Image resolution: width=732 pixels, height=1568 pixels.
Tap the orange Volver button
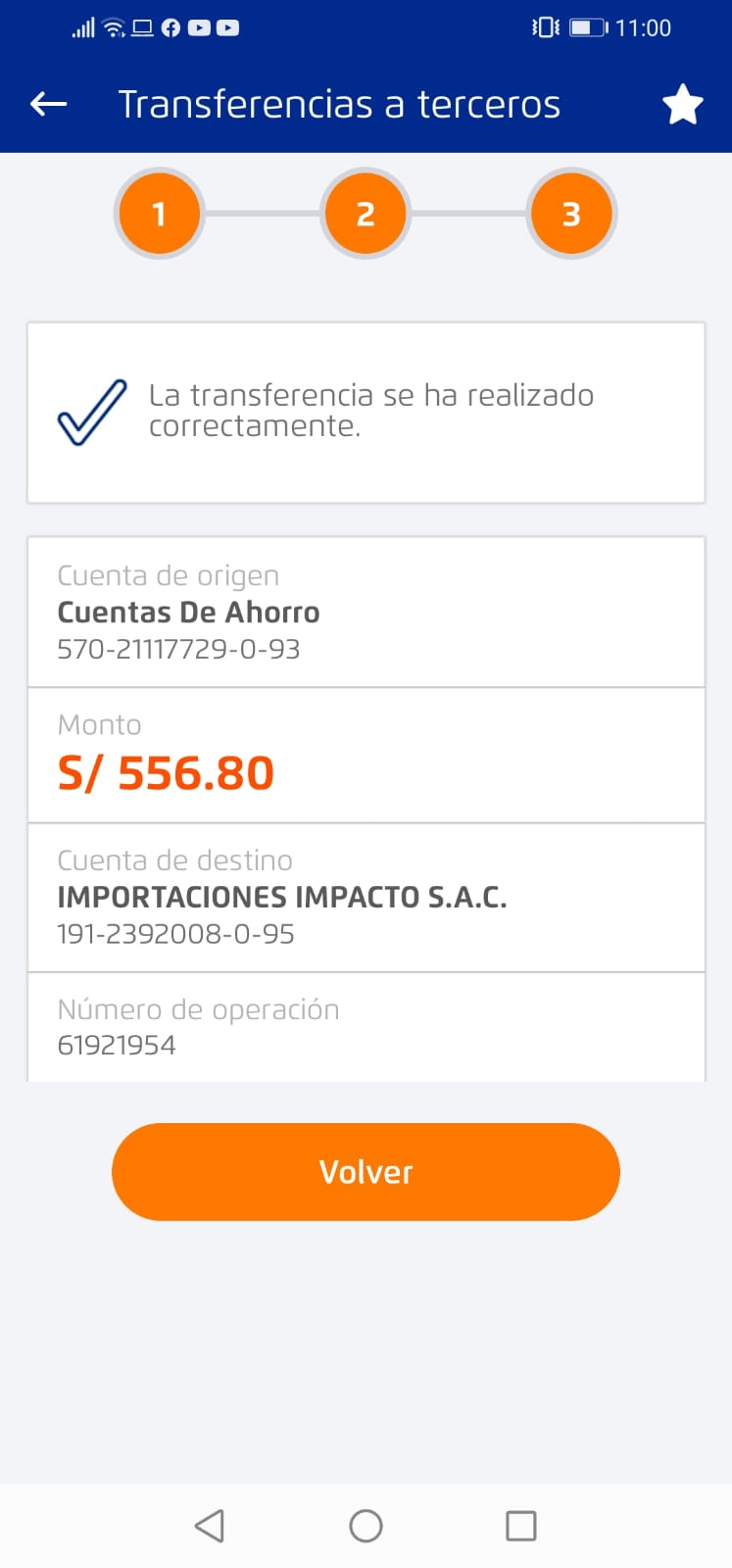[366, 1171]
